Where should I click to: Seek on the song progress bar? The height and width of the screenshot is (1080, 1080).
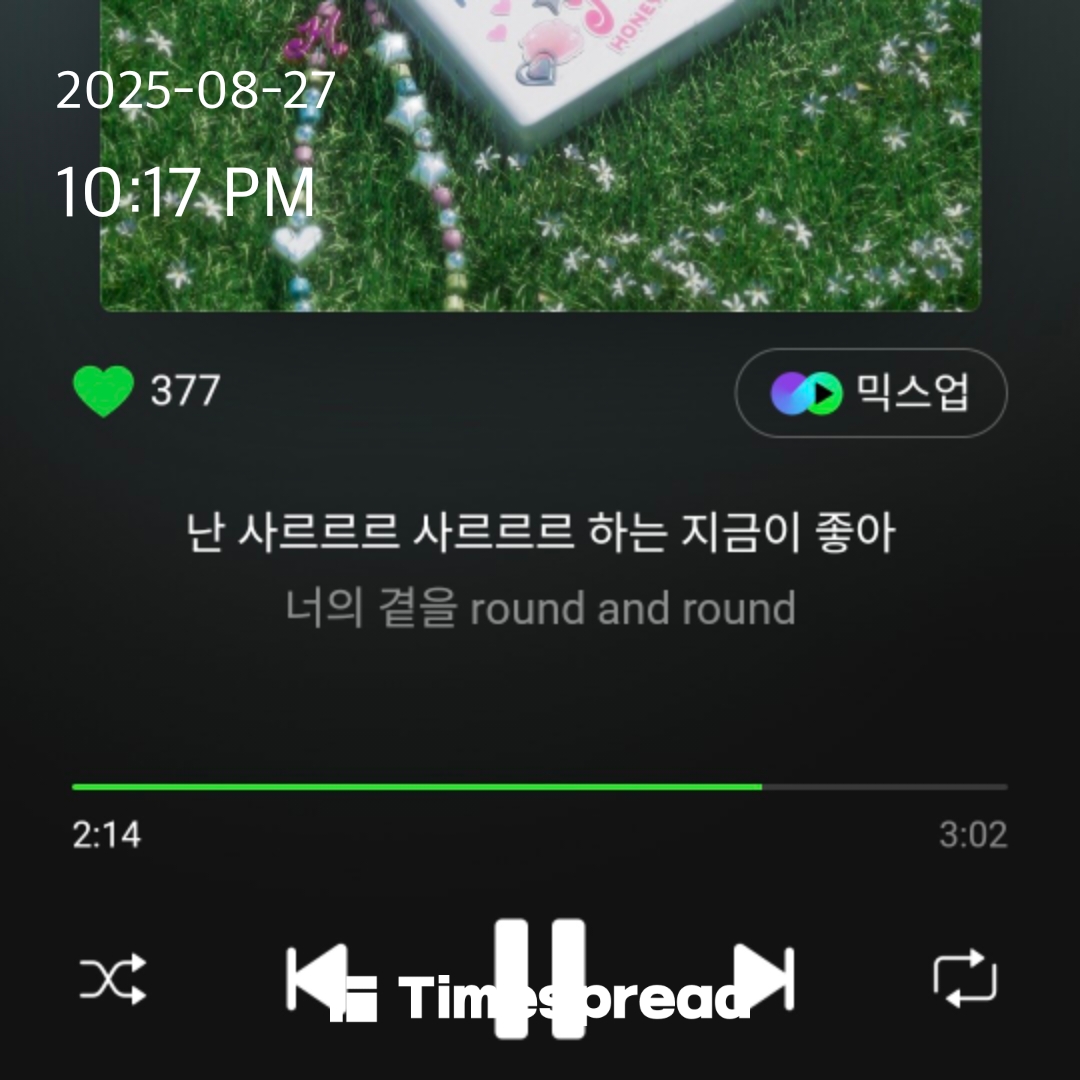pos(540,787)
